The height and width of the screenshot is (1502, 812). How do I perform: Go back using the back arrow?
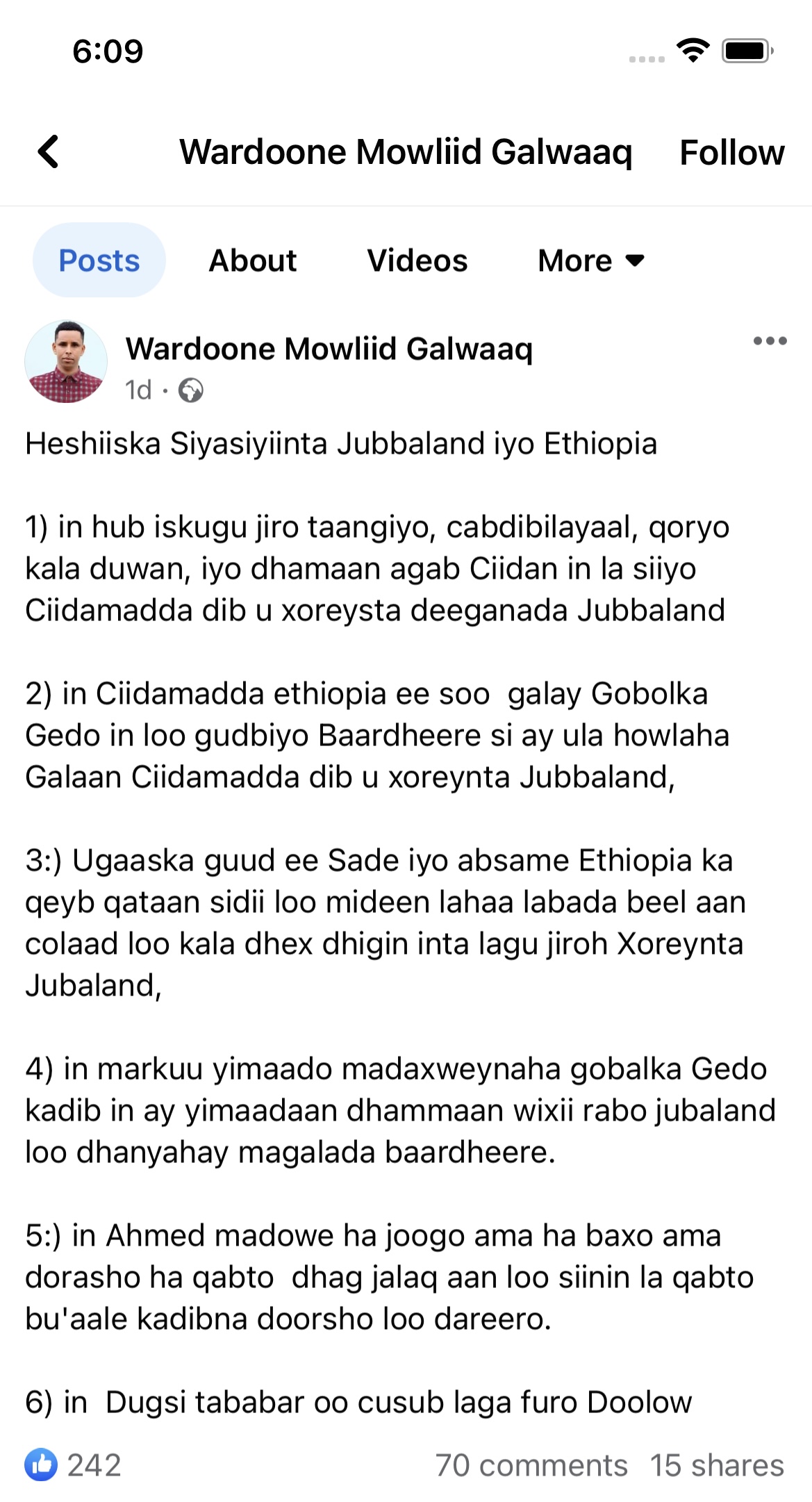[49, 152]
